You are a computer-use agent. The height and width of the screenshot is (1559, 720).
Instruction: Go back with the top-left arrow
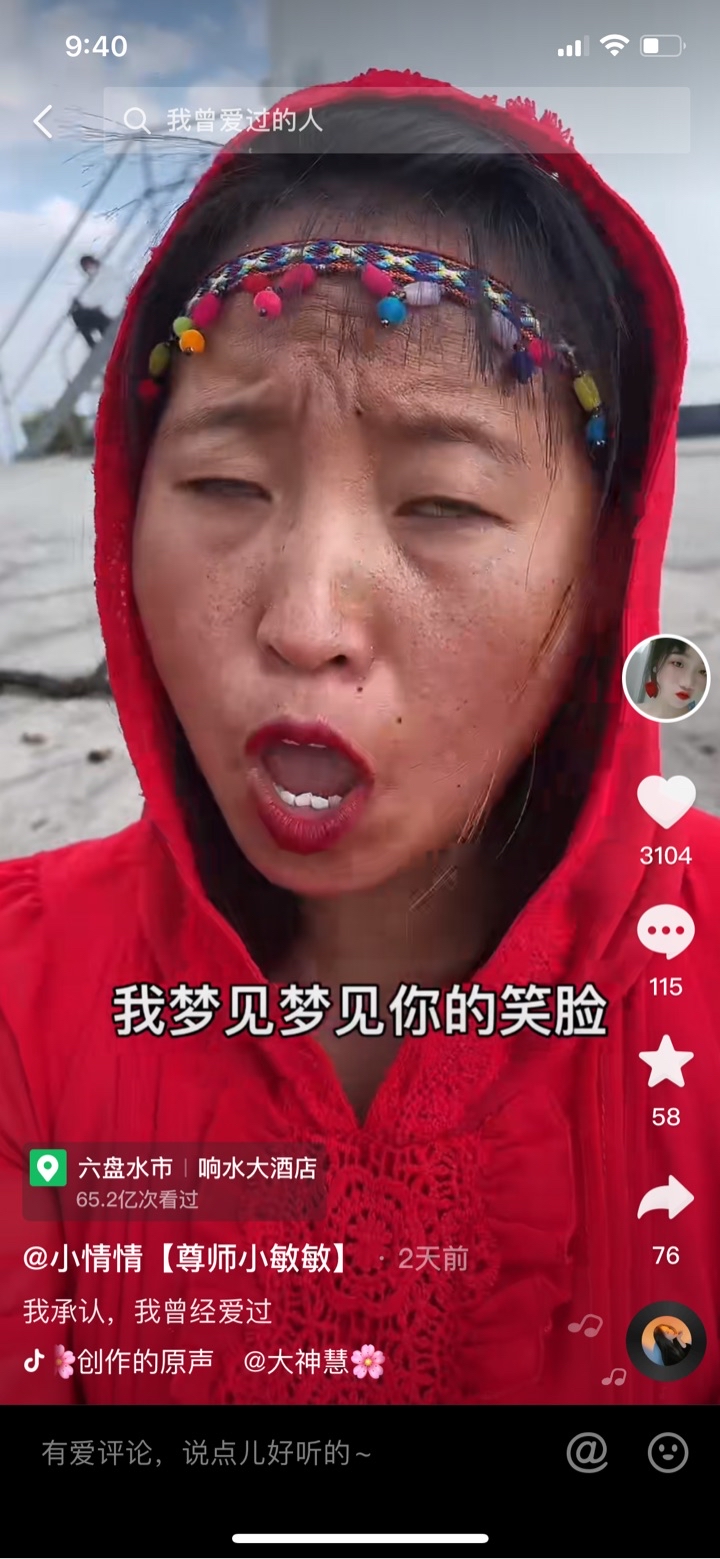[x=42, y=121]
